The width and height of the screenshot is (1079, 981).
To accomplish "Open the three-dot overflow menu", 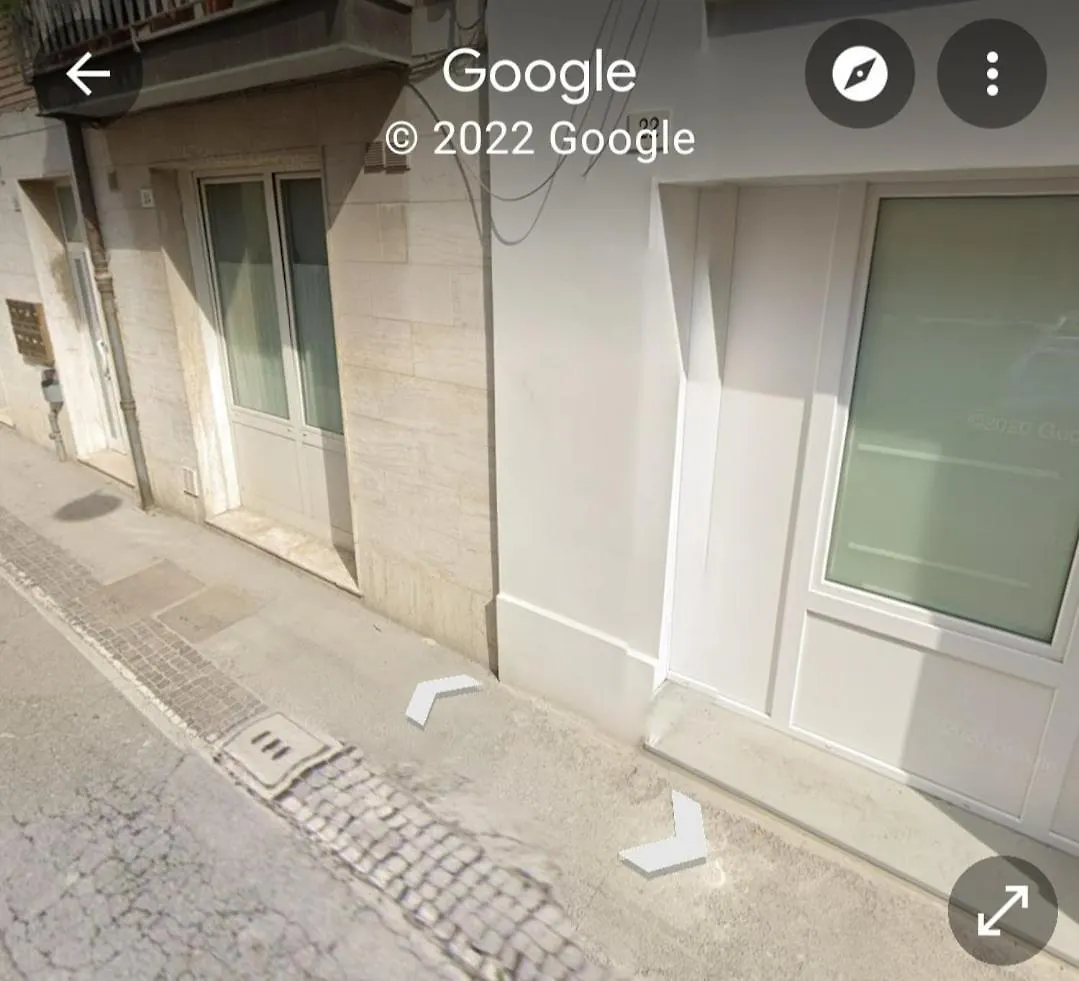I will click(991, 74).
